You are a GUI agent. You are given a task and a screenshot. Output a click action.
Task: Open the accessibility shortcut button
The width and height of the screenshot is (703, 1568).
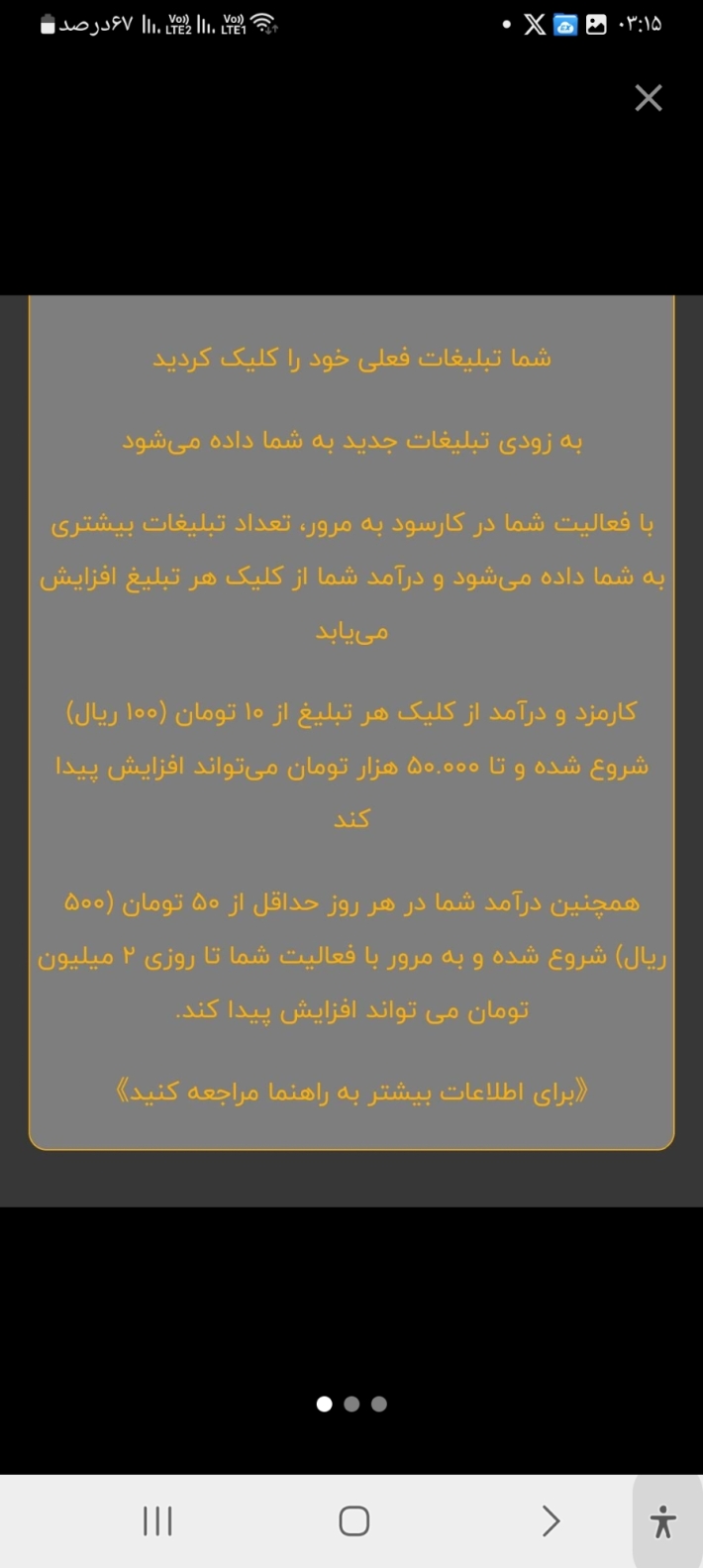[x=663, y=1521]
